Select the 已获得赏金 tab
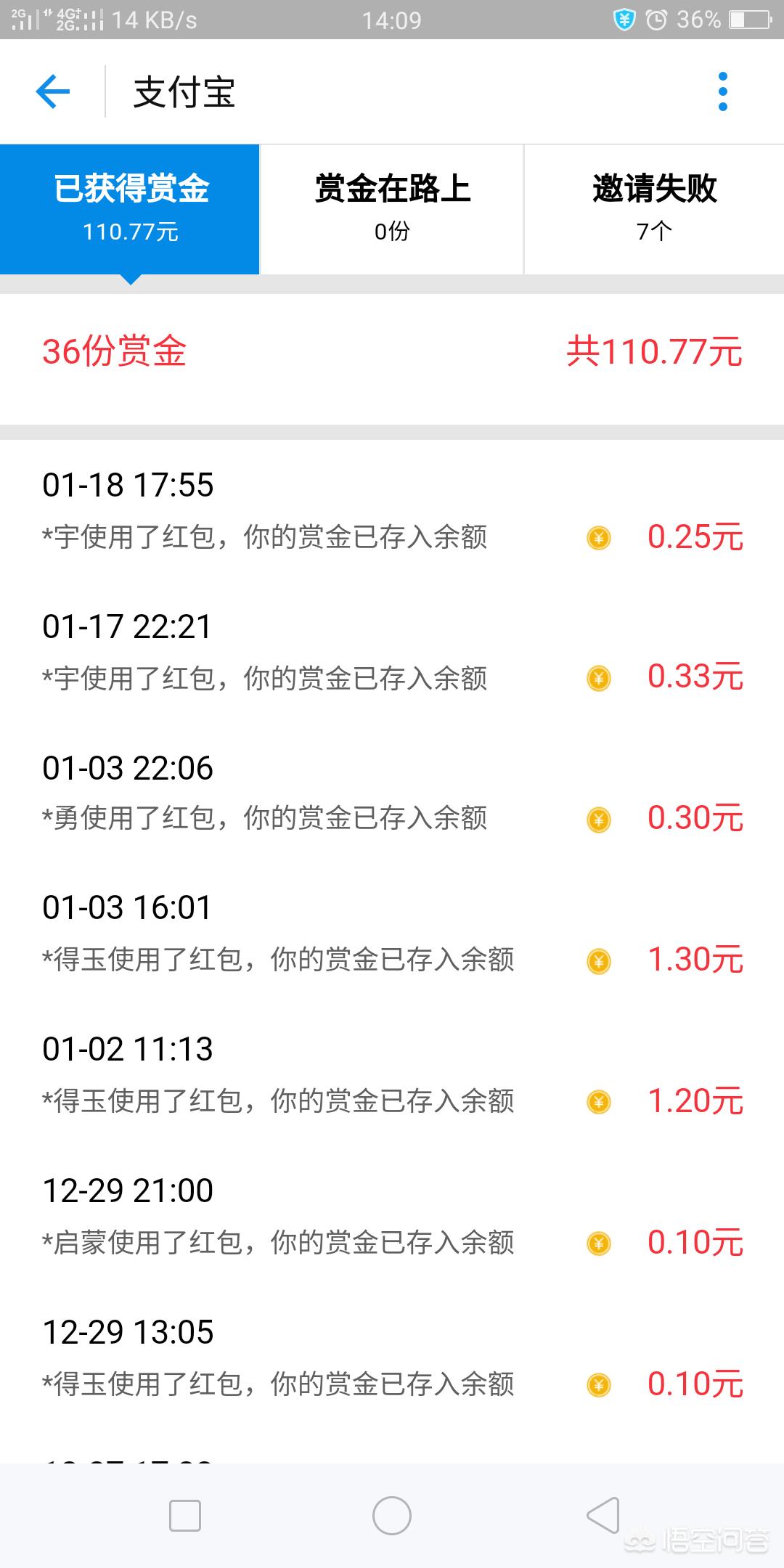Screen dimensions: 784x1568 pos(130,209)
